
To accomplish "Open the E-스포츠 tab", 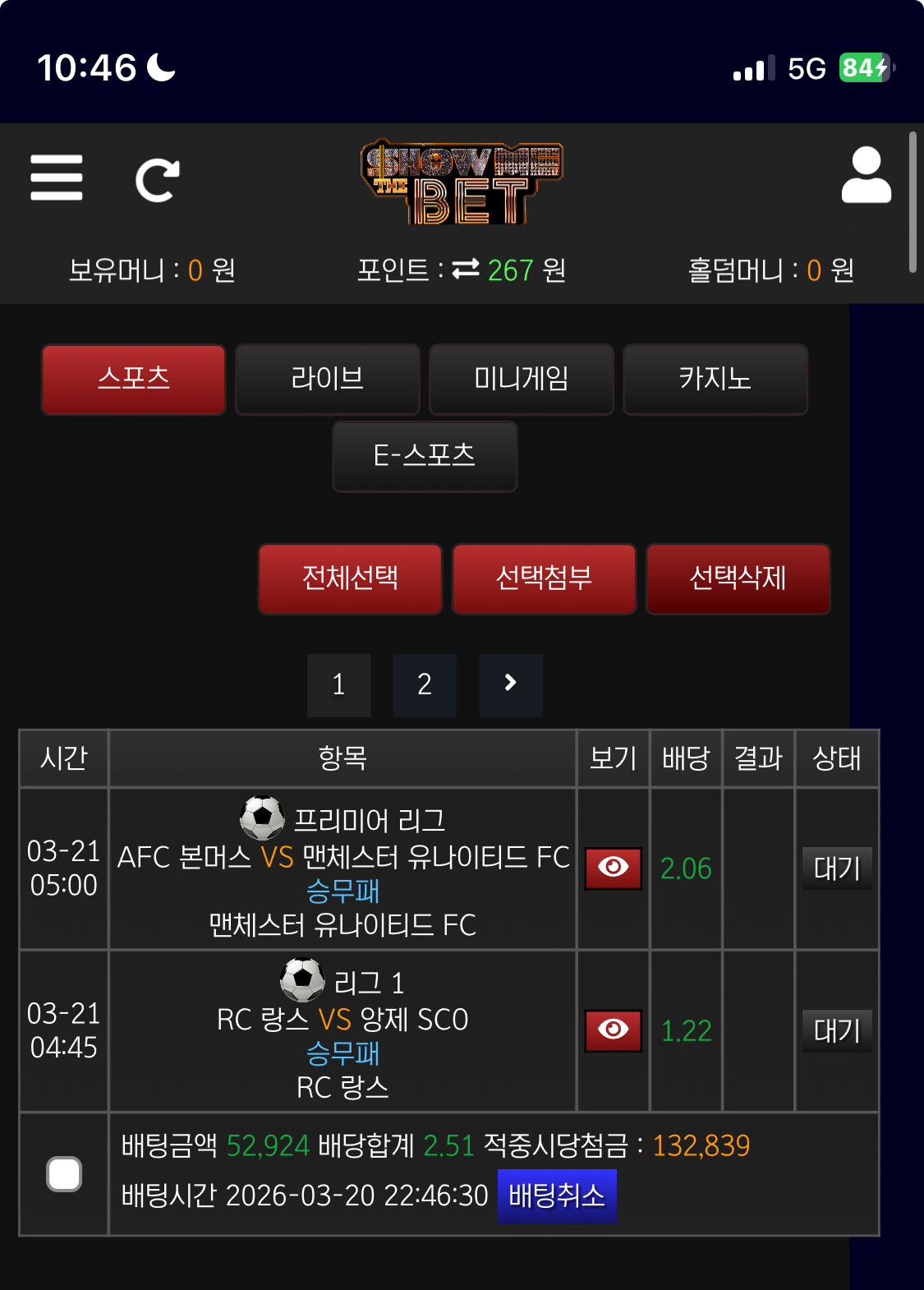I will (425, 456).
